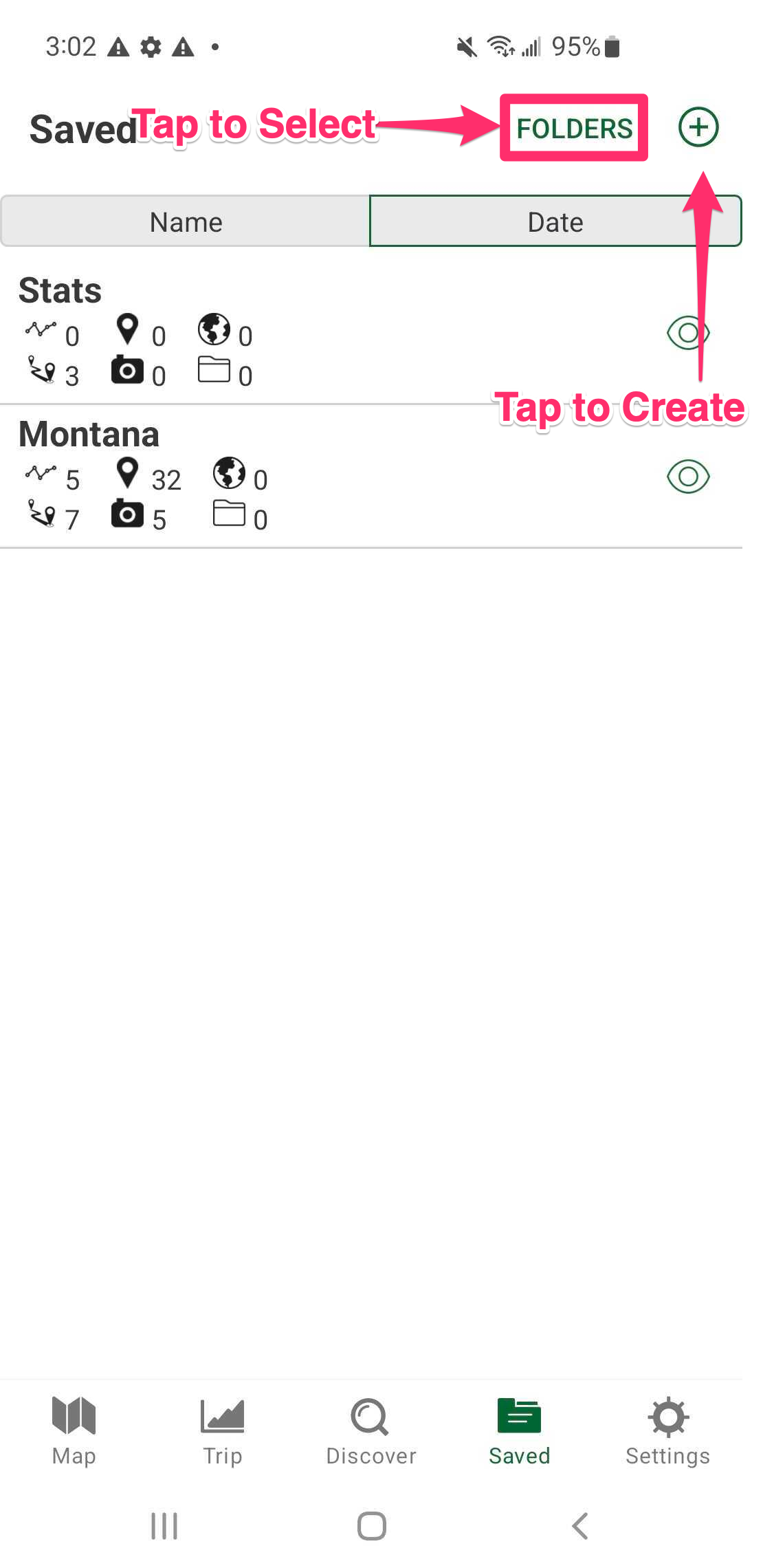The width and height of the screenshot is (763, 1568).
Task: Select the Saved tab
Action: pos(520,1429)
